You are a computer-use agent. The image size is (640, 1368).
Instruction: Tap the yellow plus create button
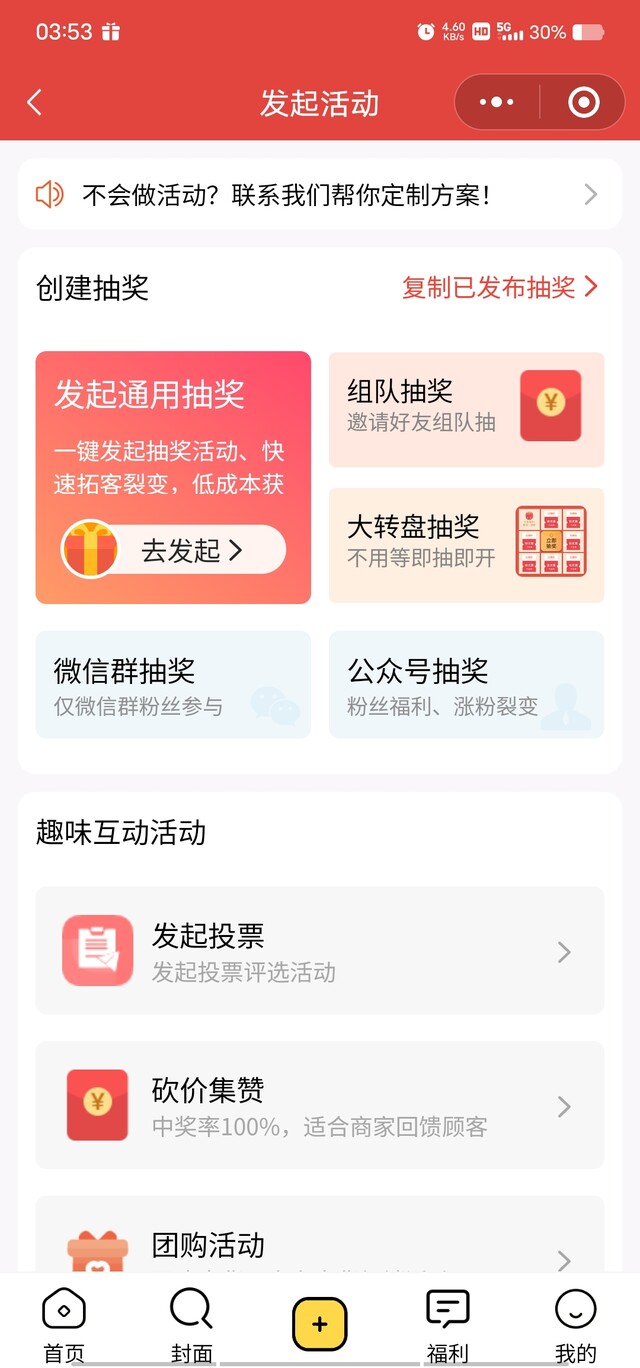pyautogui.click(x=319, y=1324)
